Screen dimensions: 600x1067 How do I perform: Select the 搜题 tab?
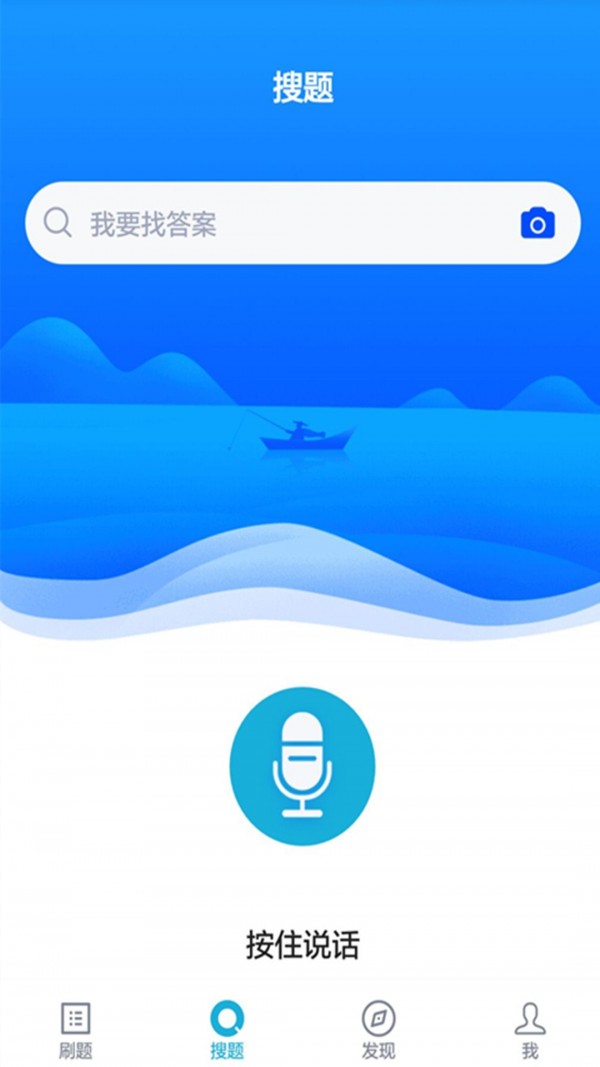(x=227, y=1030)
